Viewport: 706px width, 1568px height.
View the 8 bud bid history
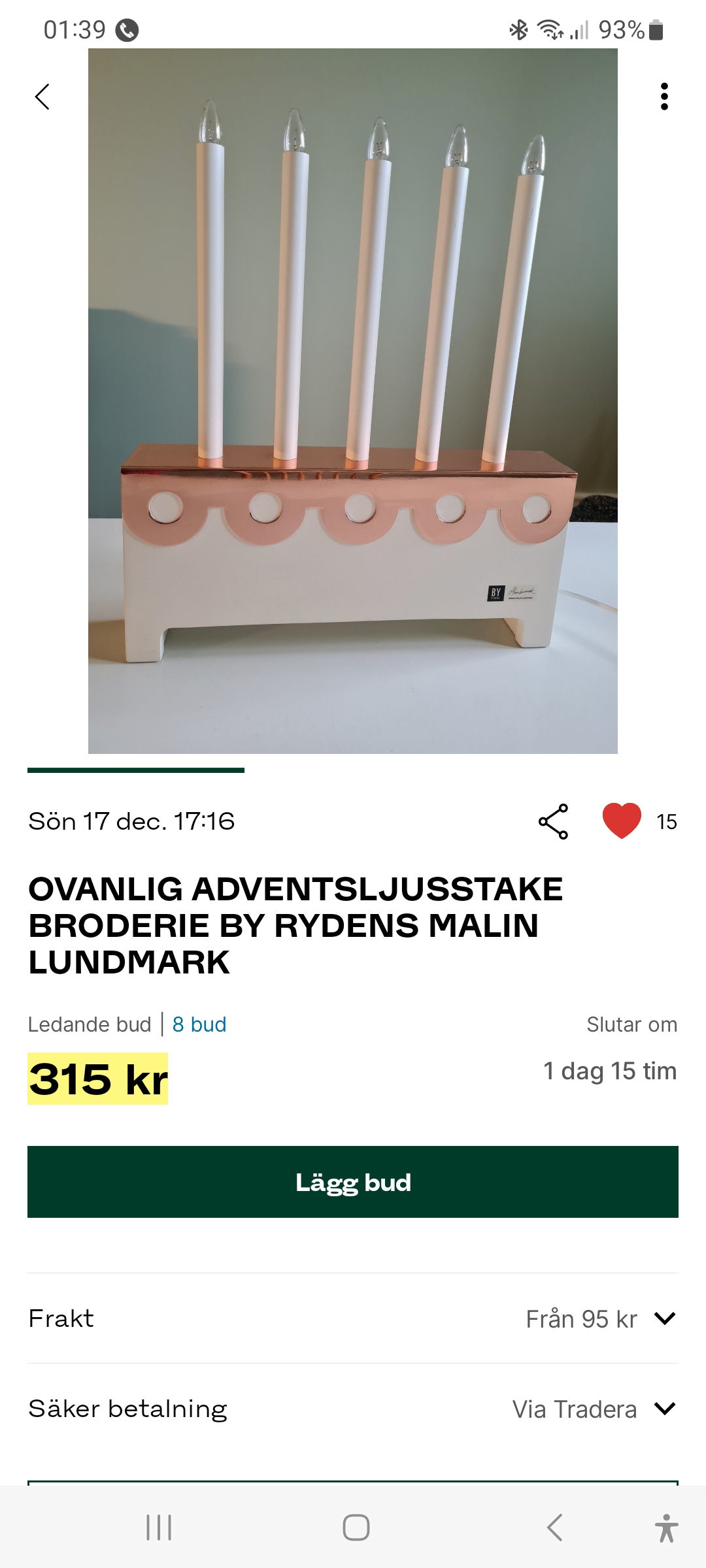(199, 1024)
